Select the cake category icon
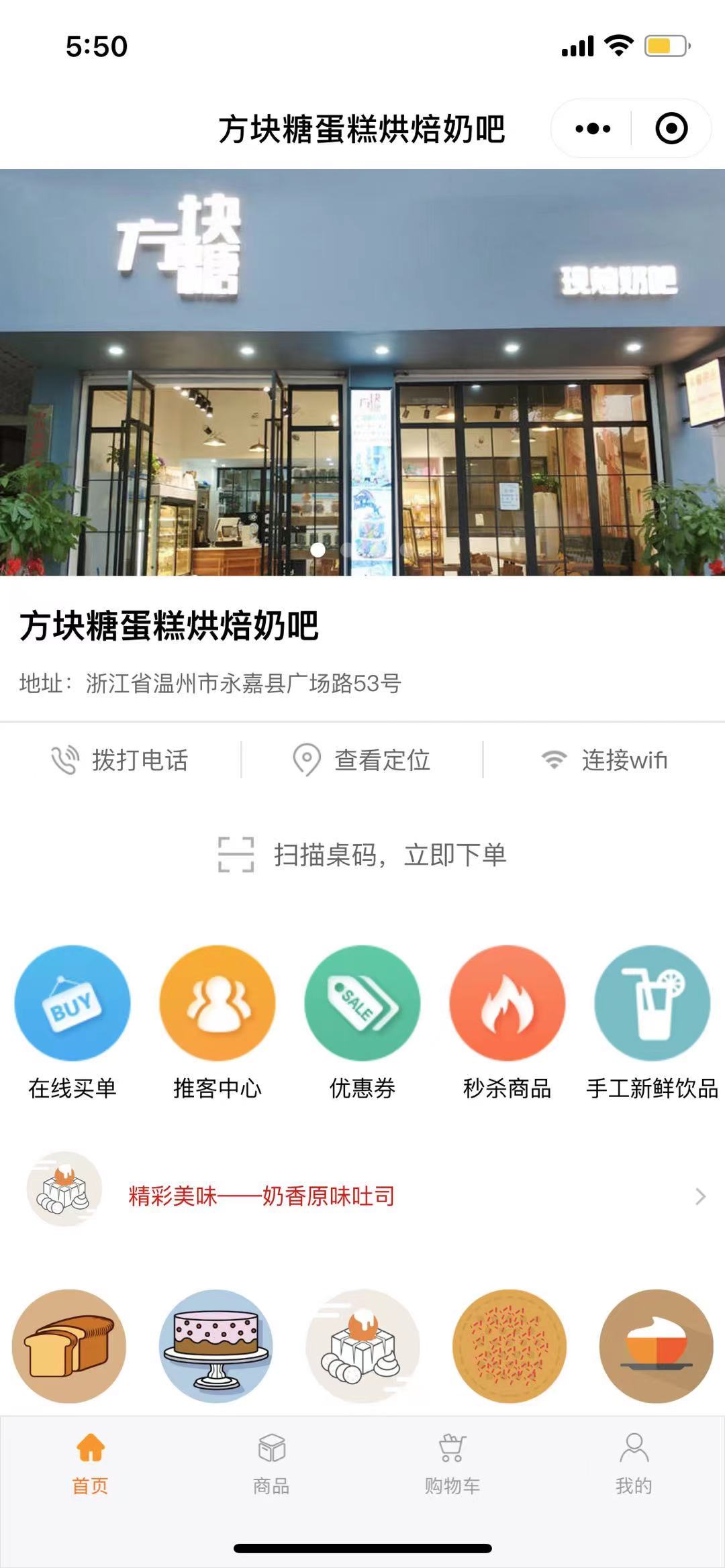 216,1346
